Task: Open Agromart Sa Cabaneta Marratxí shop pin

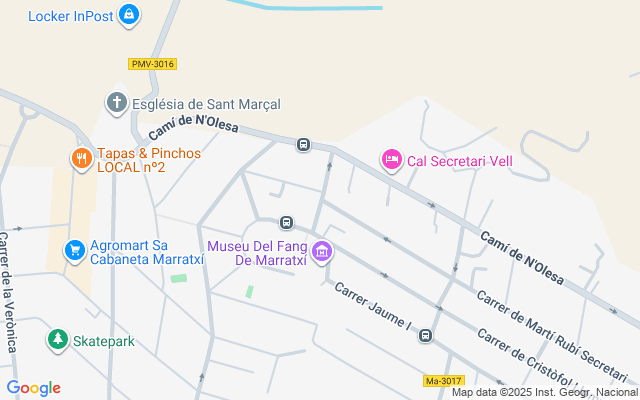Action: (73, 250)
